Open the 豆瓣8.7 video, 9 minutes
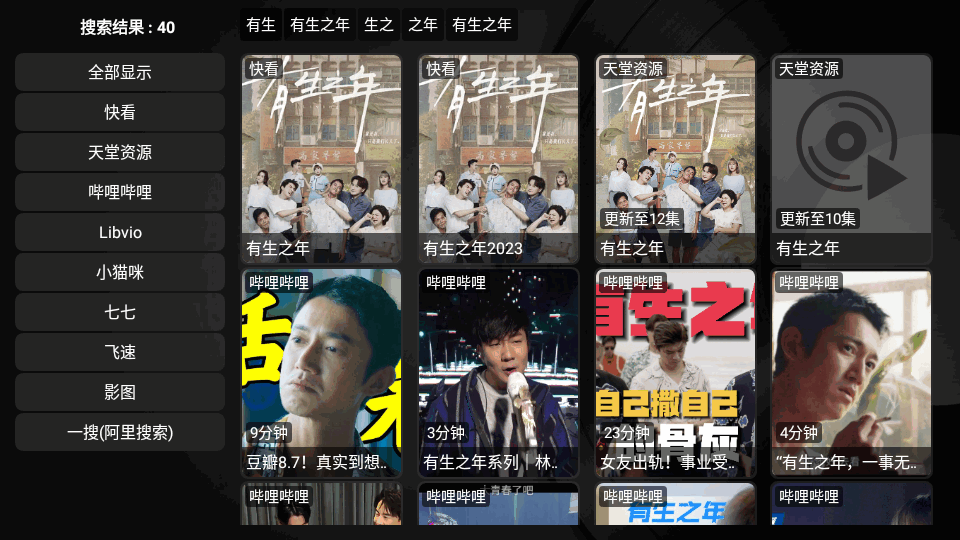 tap(321, 372)
